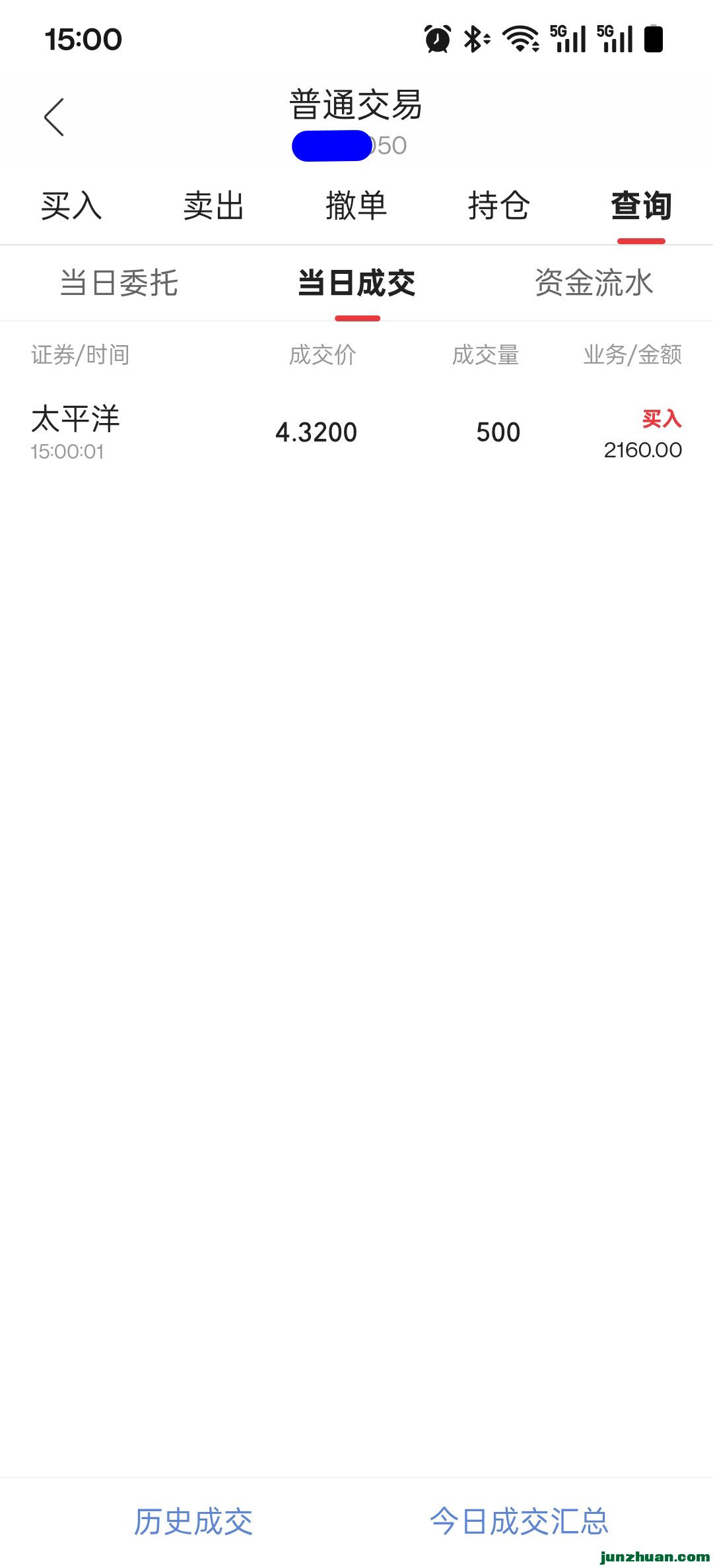
Task: Switch to the 卖出 tab
Action: (x=214, y=206)
